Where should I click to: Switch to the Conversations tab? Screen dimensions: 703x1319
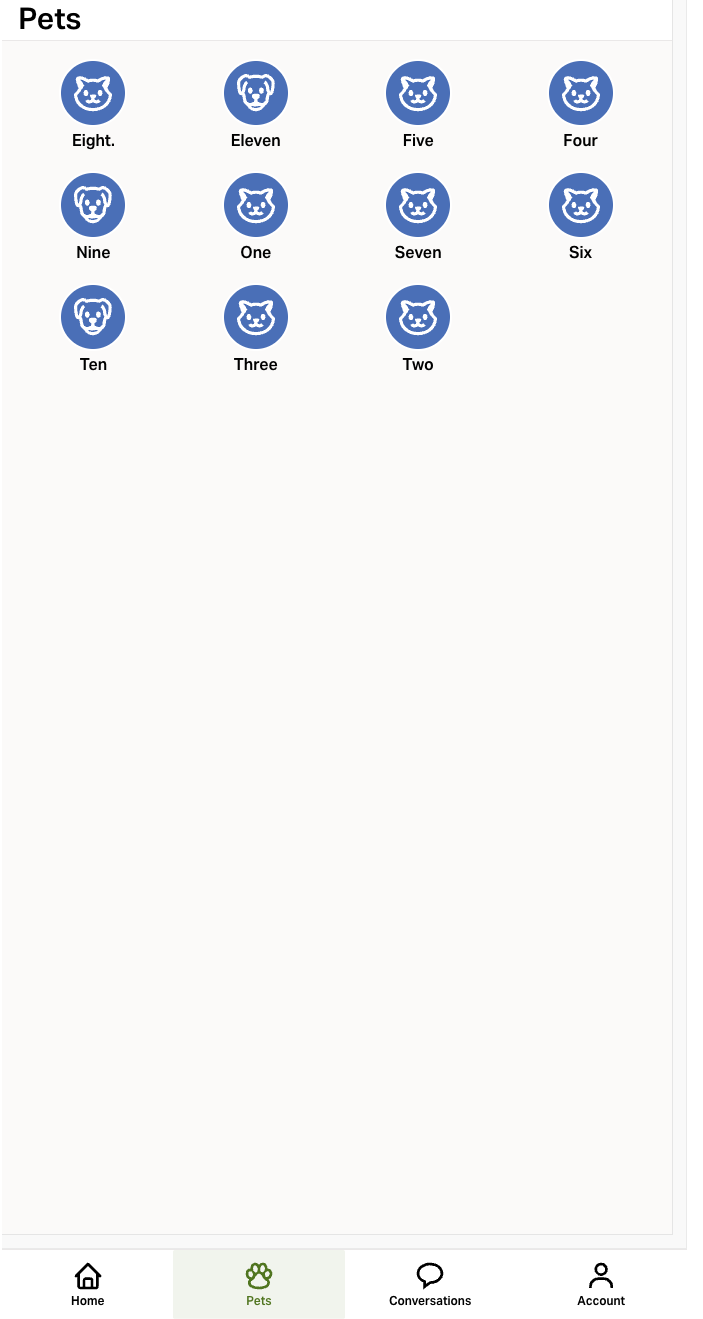pos(430,1284)
